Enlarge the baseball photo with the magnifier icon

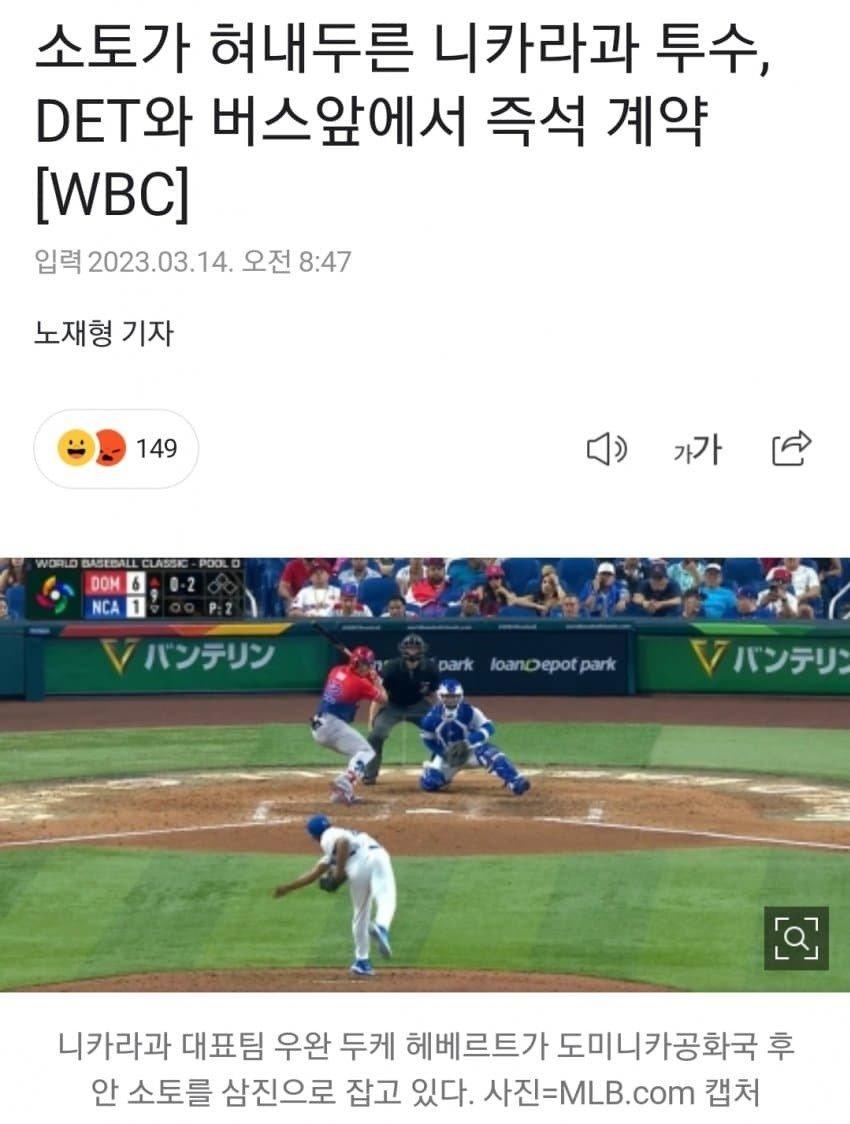tap(796, 938)
